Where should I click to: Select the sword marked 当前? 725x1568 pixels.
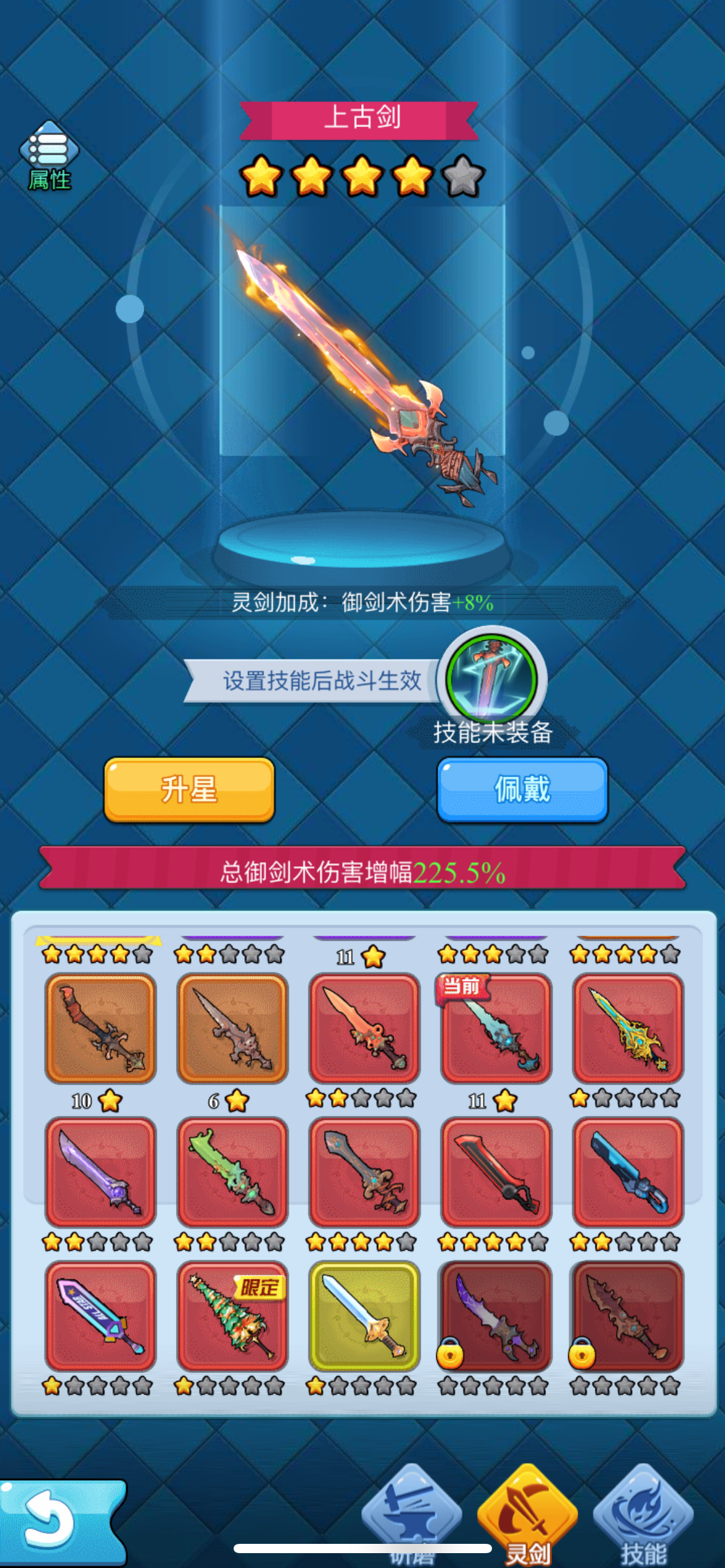[496, 1028]
